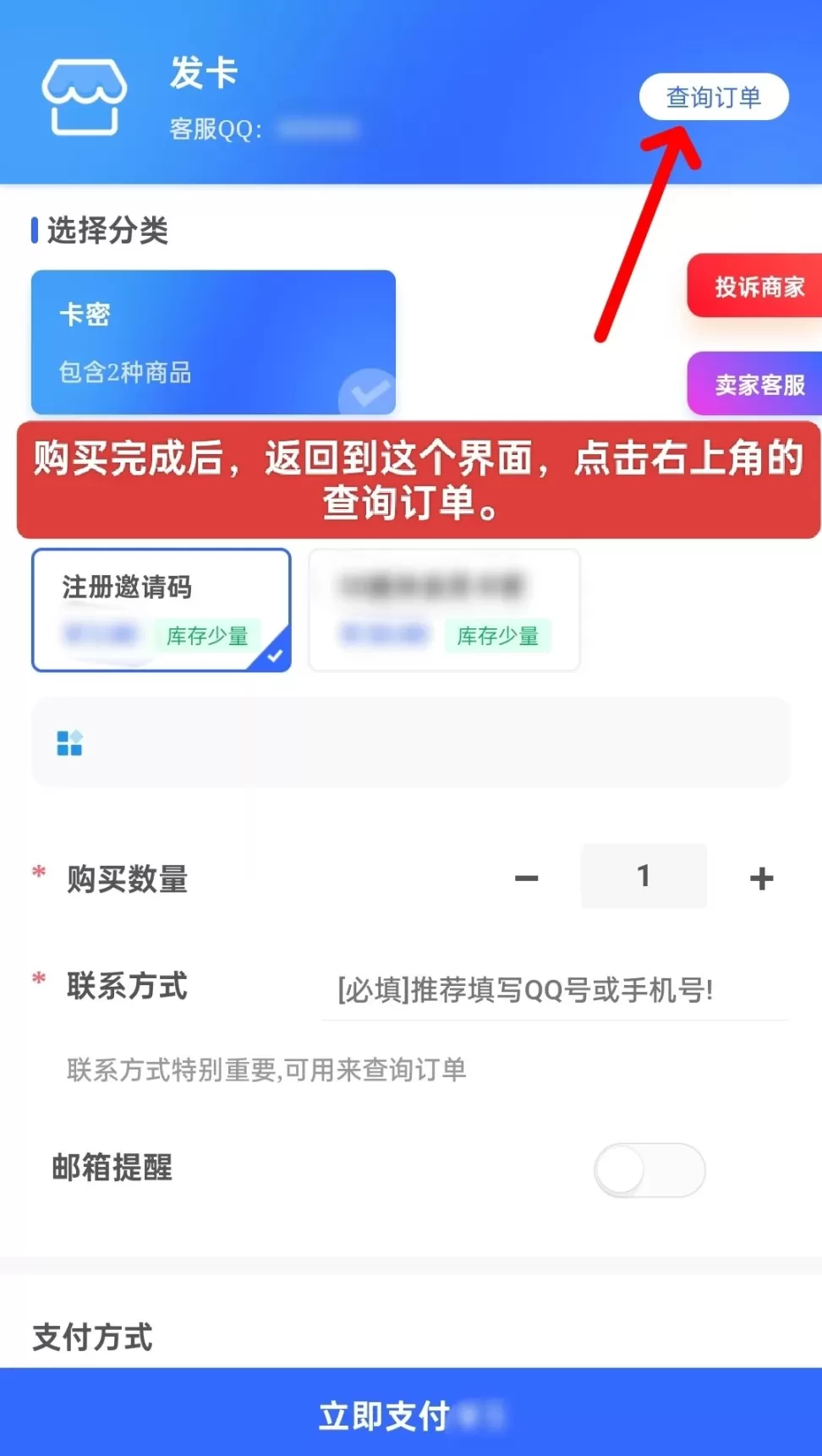Focus the 联系方式 contact input field
This screenshot has width=822, height=1456.
(554, 989)
